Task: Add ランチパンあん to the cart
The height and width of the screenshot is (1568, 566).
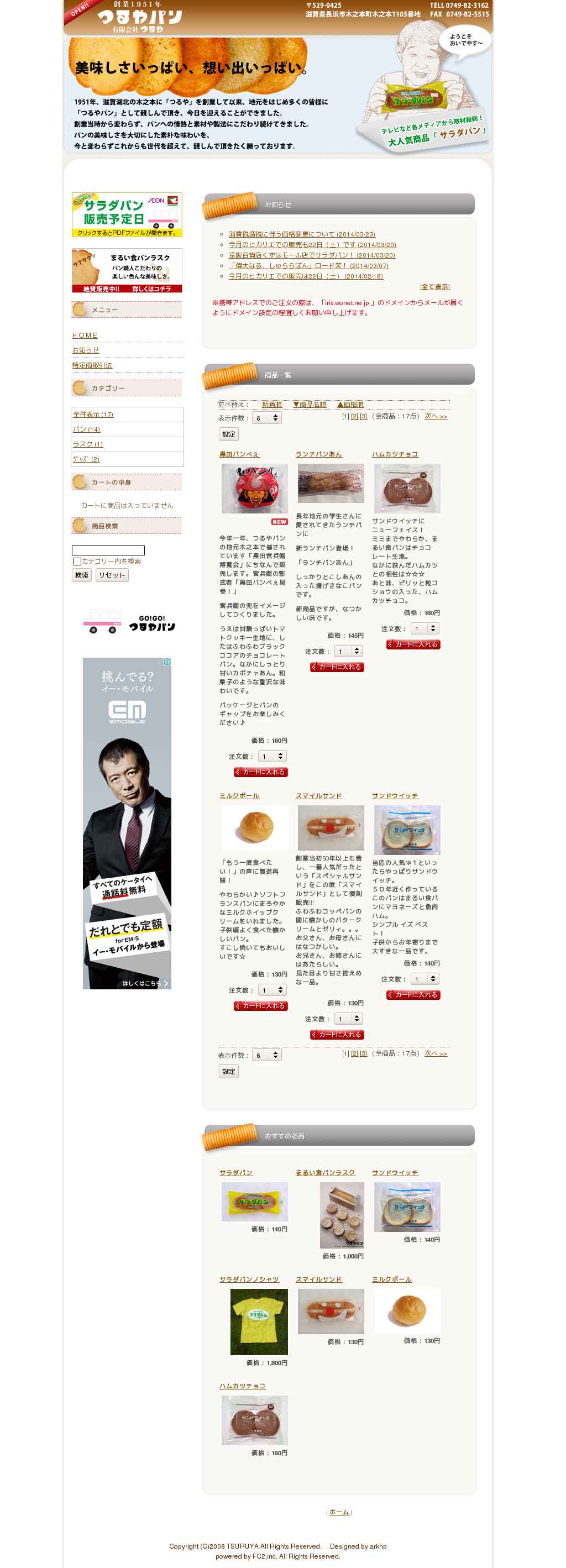Action: click(337, 667)
